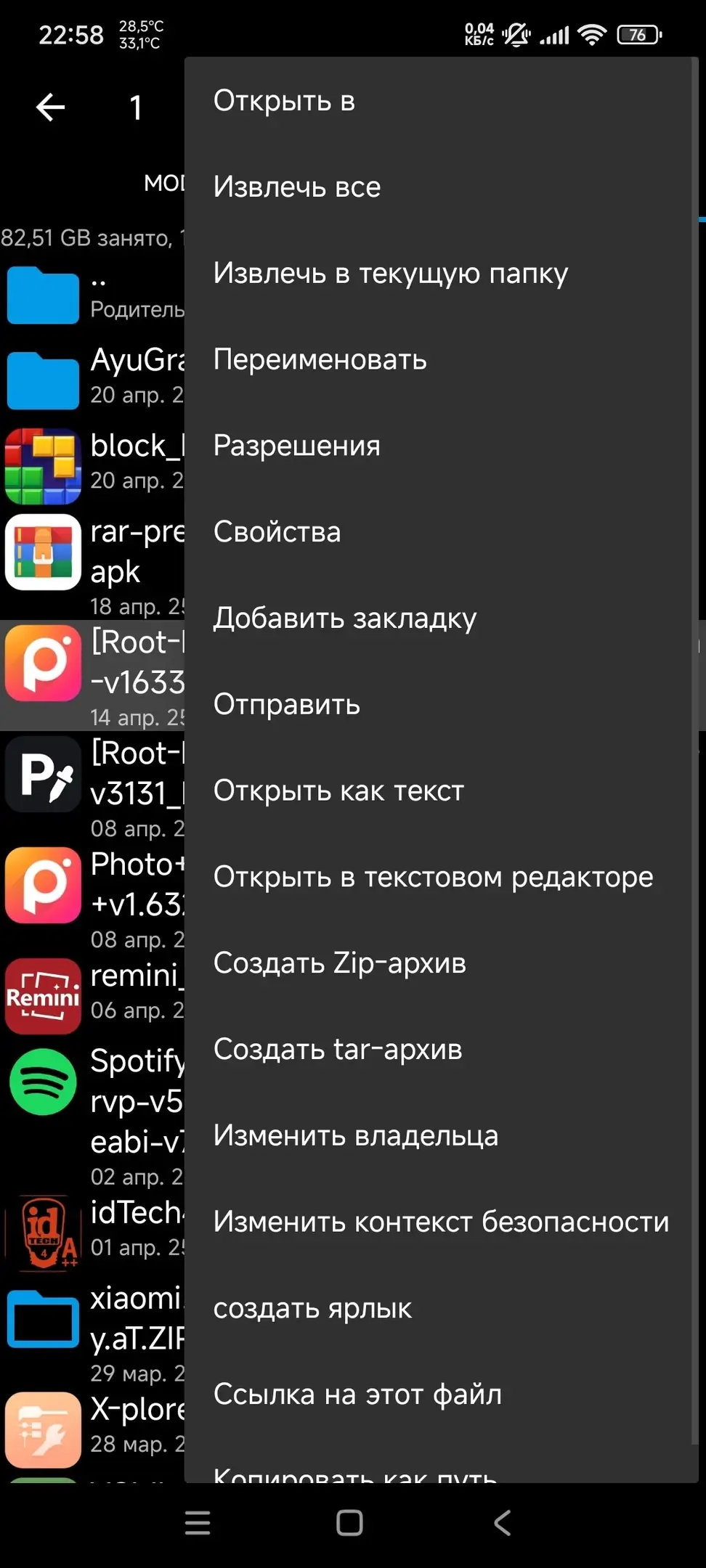Choose "Извлечь все" option
The width and height of the screenshot is (706, 1568).
(296, 187)
